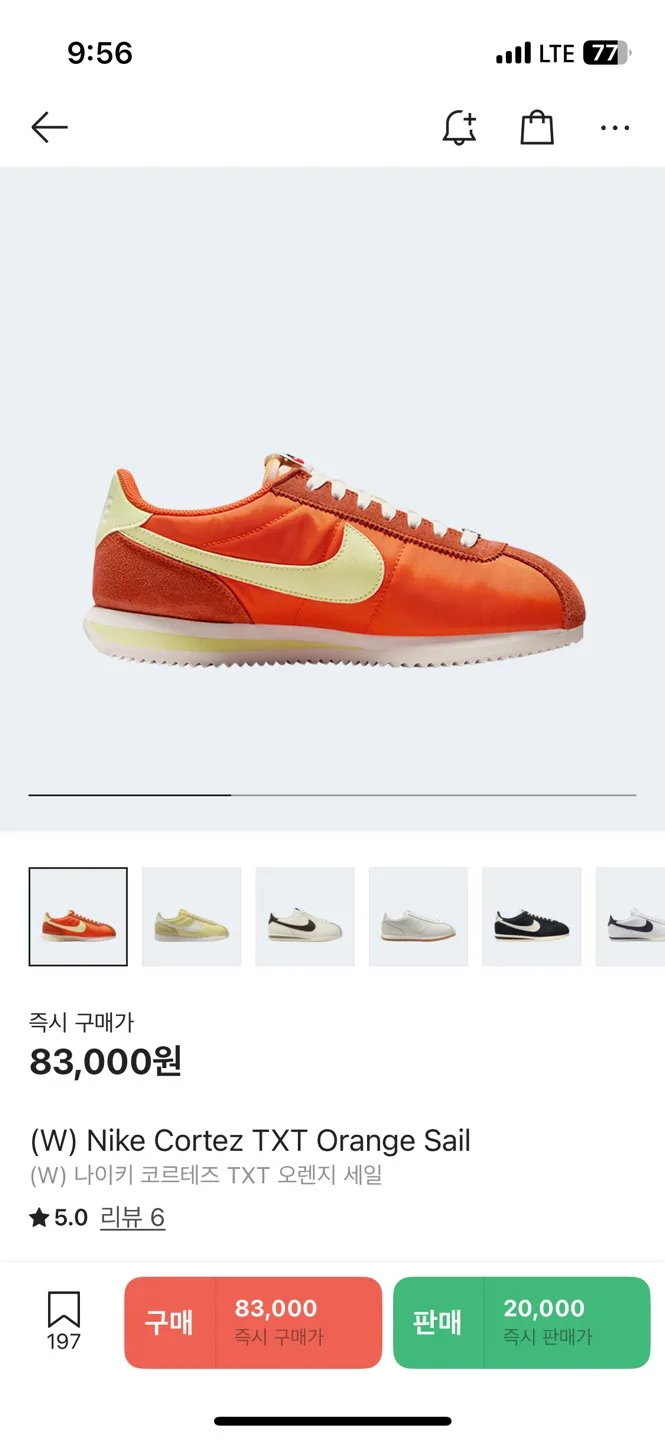Select the sail and brown swoosh Cortez thumbnail
Viewport: 665px width, 1440px height.
pyautogui.click(x=305, y=916)
